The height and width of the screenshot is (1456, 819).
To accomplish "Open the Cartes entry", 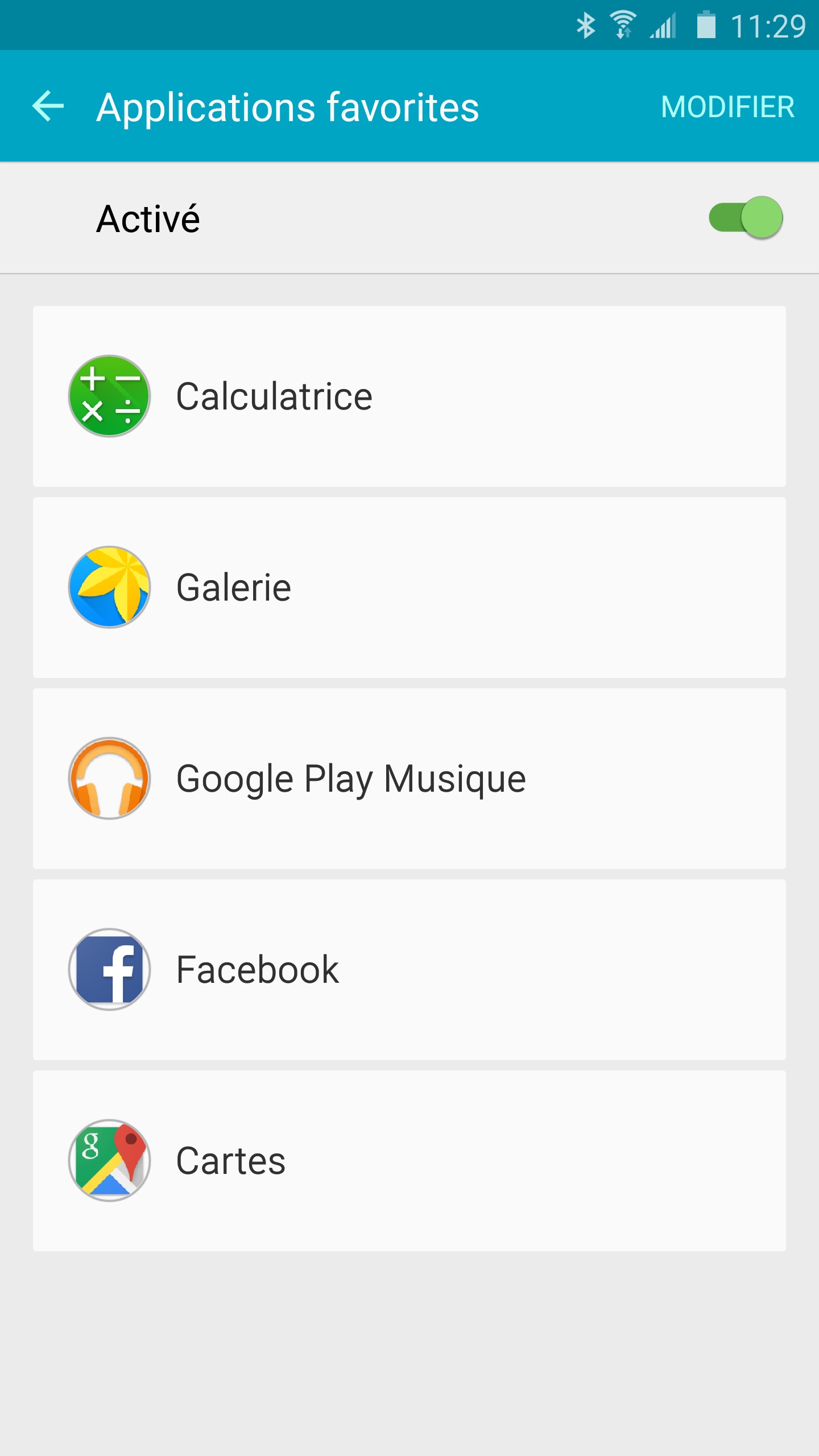I will pyautogui.click(x=409, y=1161).
